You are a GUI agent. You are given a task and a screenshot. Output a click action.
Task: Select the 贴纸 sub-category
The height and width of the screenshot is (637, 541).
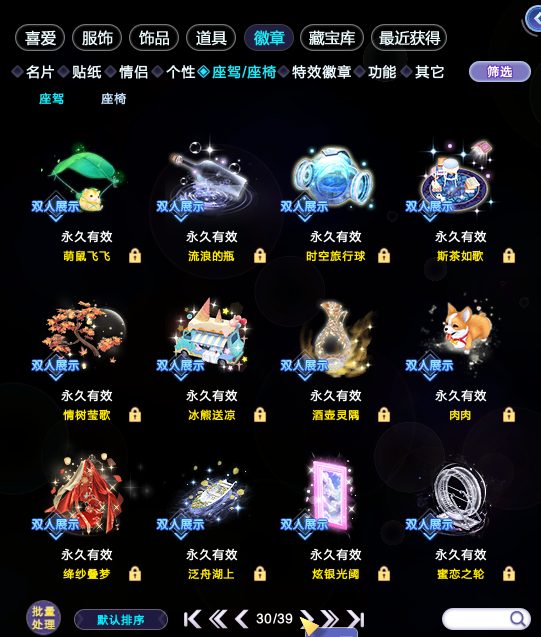(87, 72)
